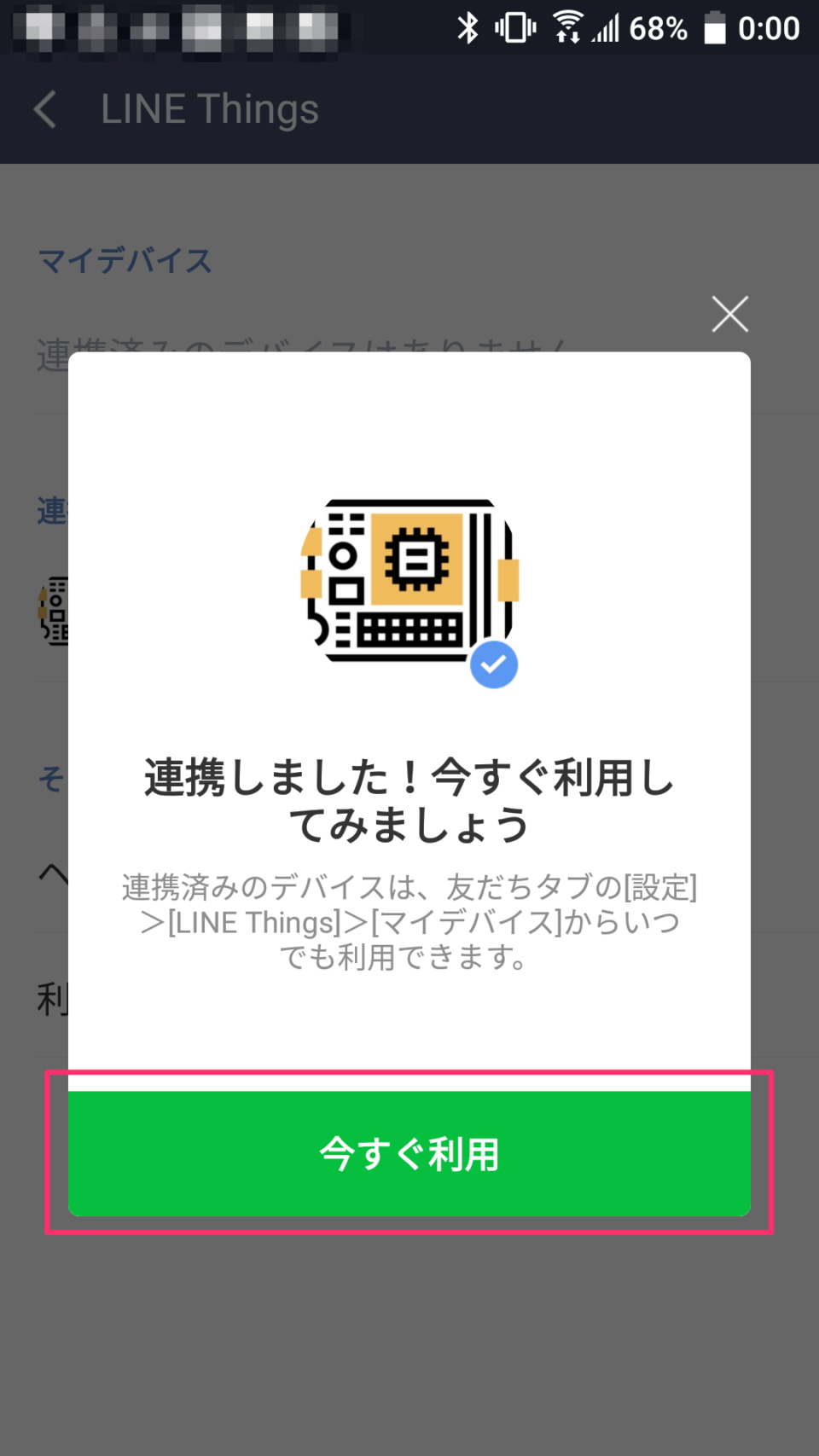
Task: Select the Wi-Fi signal icon in the status bar
Action: tap(567, 28)
